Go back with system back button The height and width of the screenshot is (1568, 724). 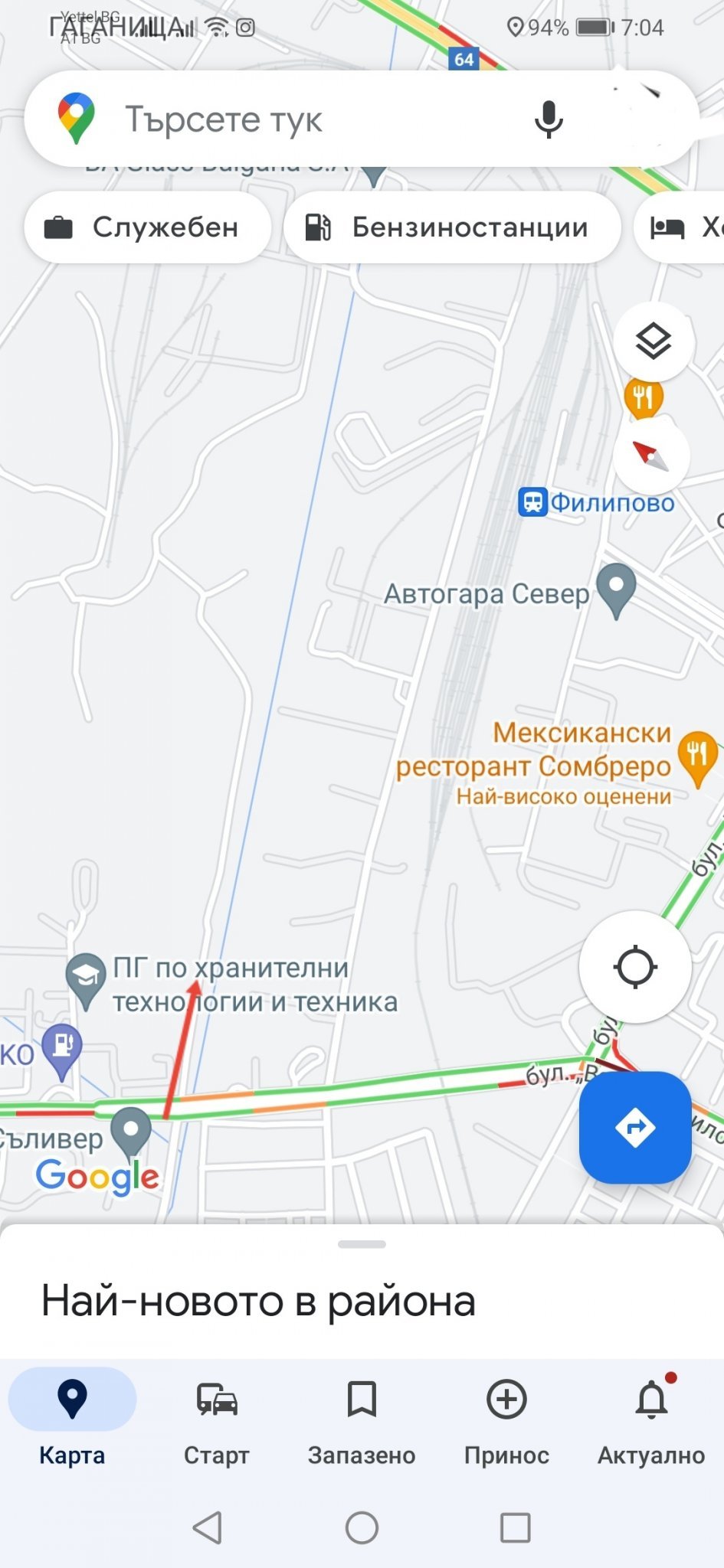208,1527
